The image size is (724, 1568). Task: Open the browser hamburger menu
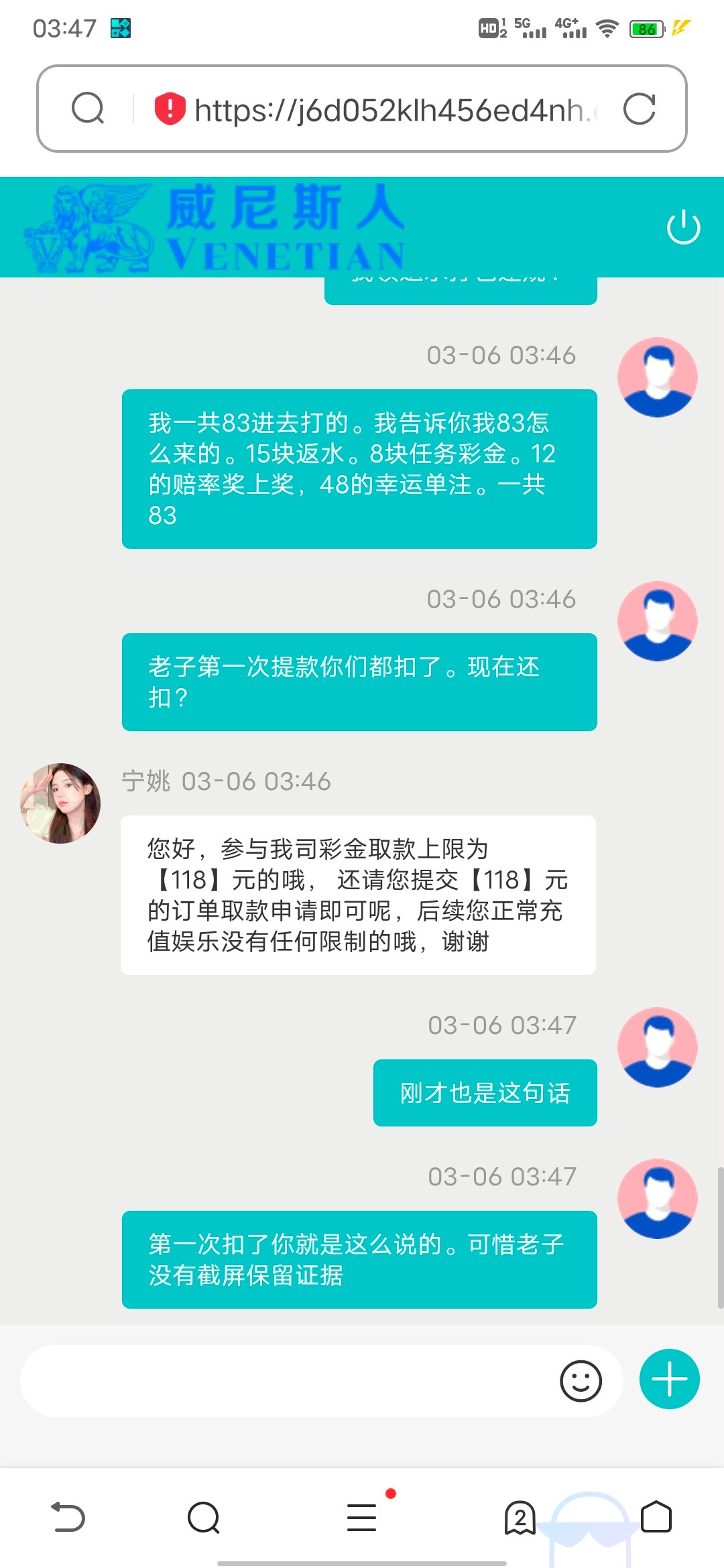click(x=362, y=1518)
